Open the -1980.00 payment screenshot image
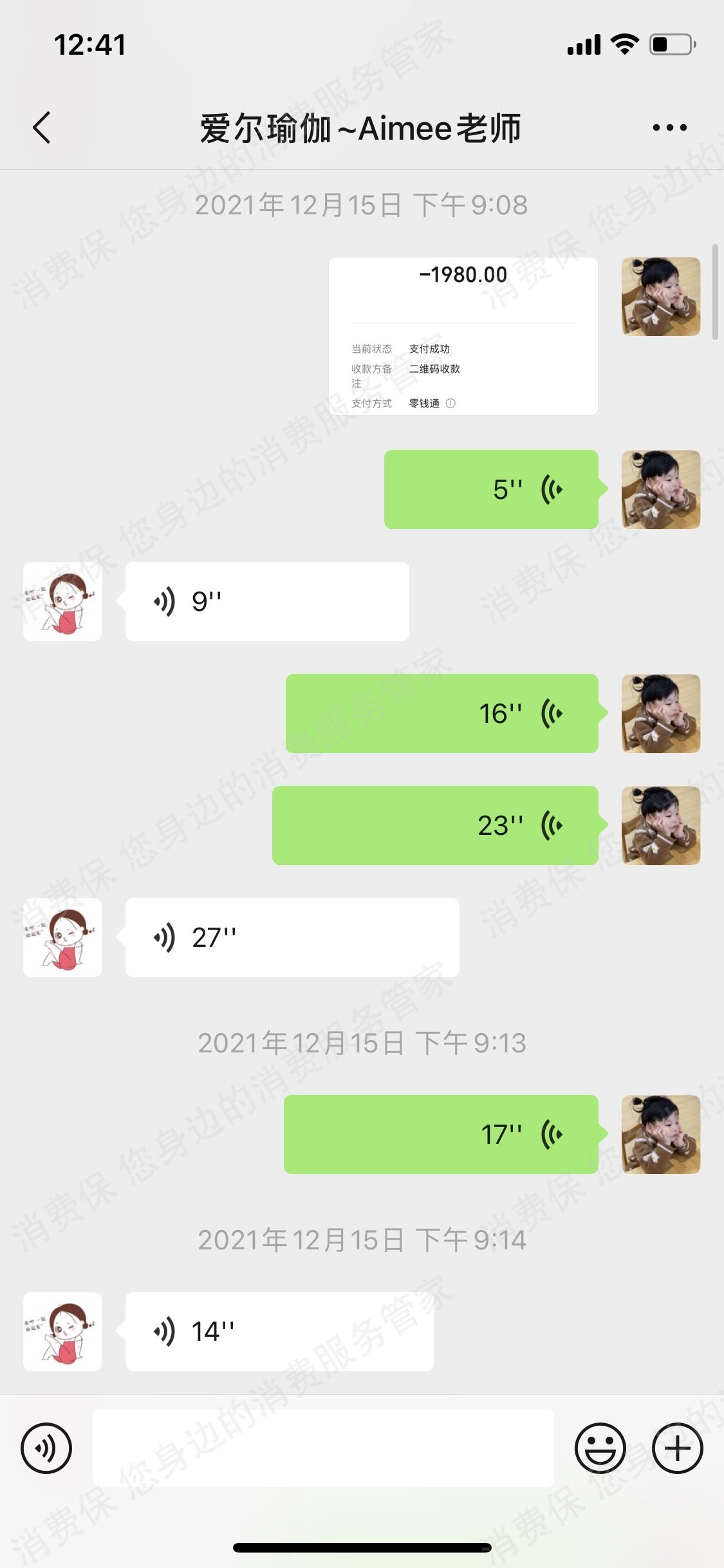Image resolution: width=724 pixels, height=1568 pixels. pyautogui.click(x=463, y=336)
